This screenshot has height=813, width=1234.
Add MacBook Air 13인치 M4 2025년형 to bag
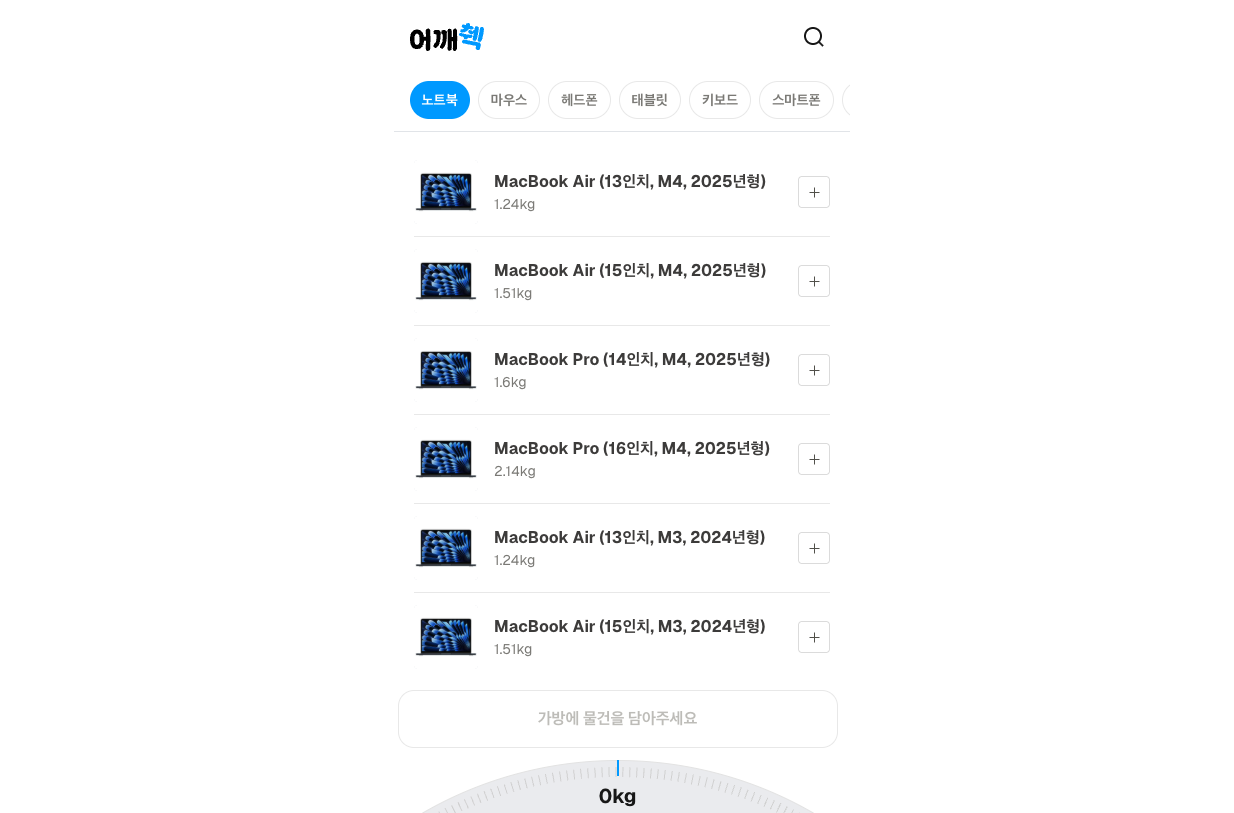tap(814, 192)
